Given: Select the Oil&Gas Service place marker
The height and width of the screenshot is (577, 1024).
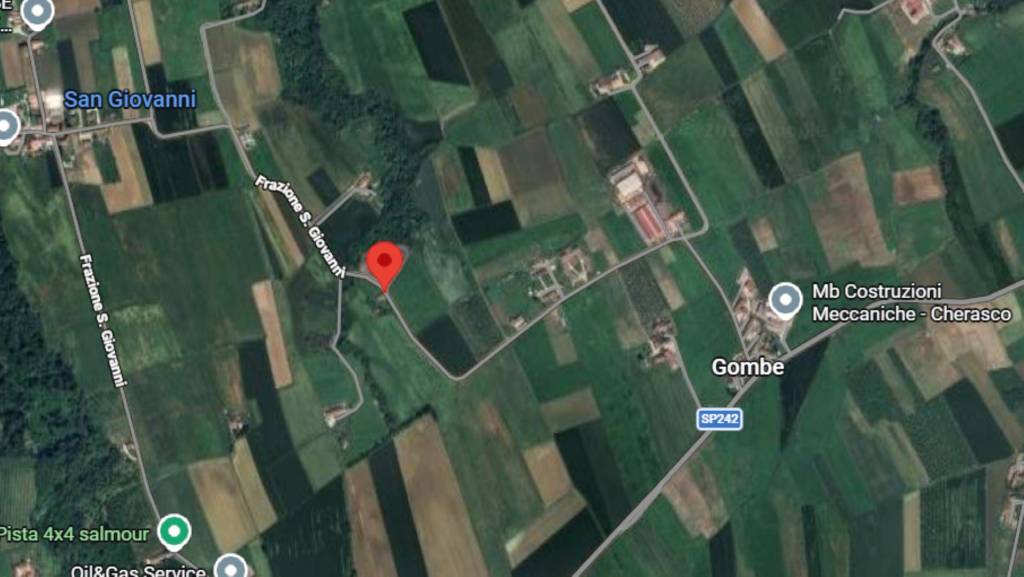Looking at the screenshot, I should click(x=231, y=568).
